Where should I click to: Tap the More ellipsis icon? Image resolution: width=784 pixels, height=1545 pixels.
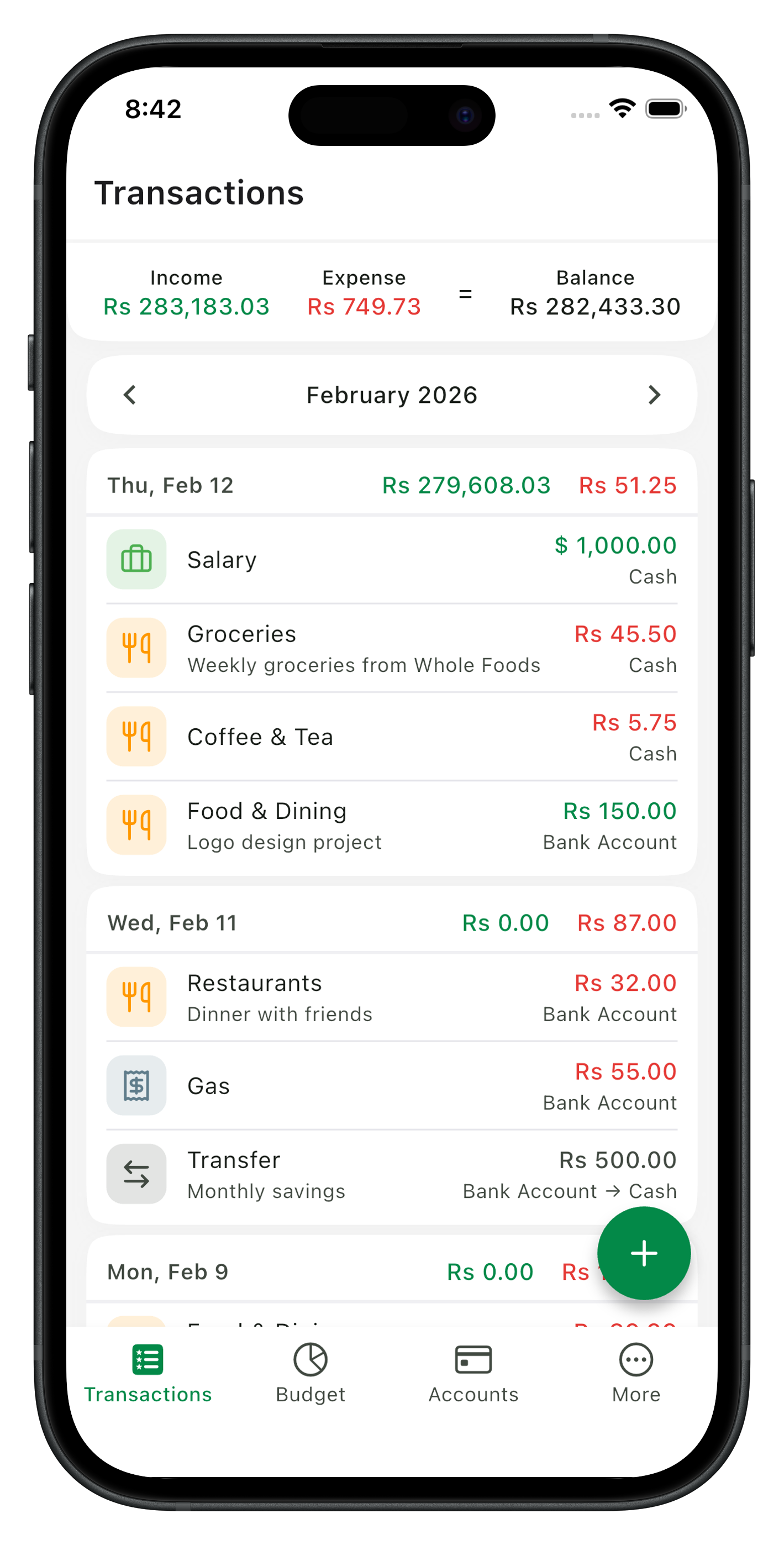click(635, 1360)
